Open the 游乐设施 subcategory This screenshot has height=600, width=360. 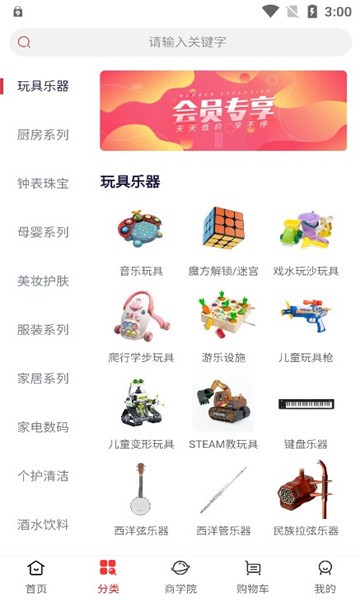[x=223, y=328]
